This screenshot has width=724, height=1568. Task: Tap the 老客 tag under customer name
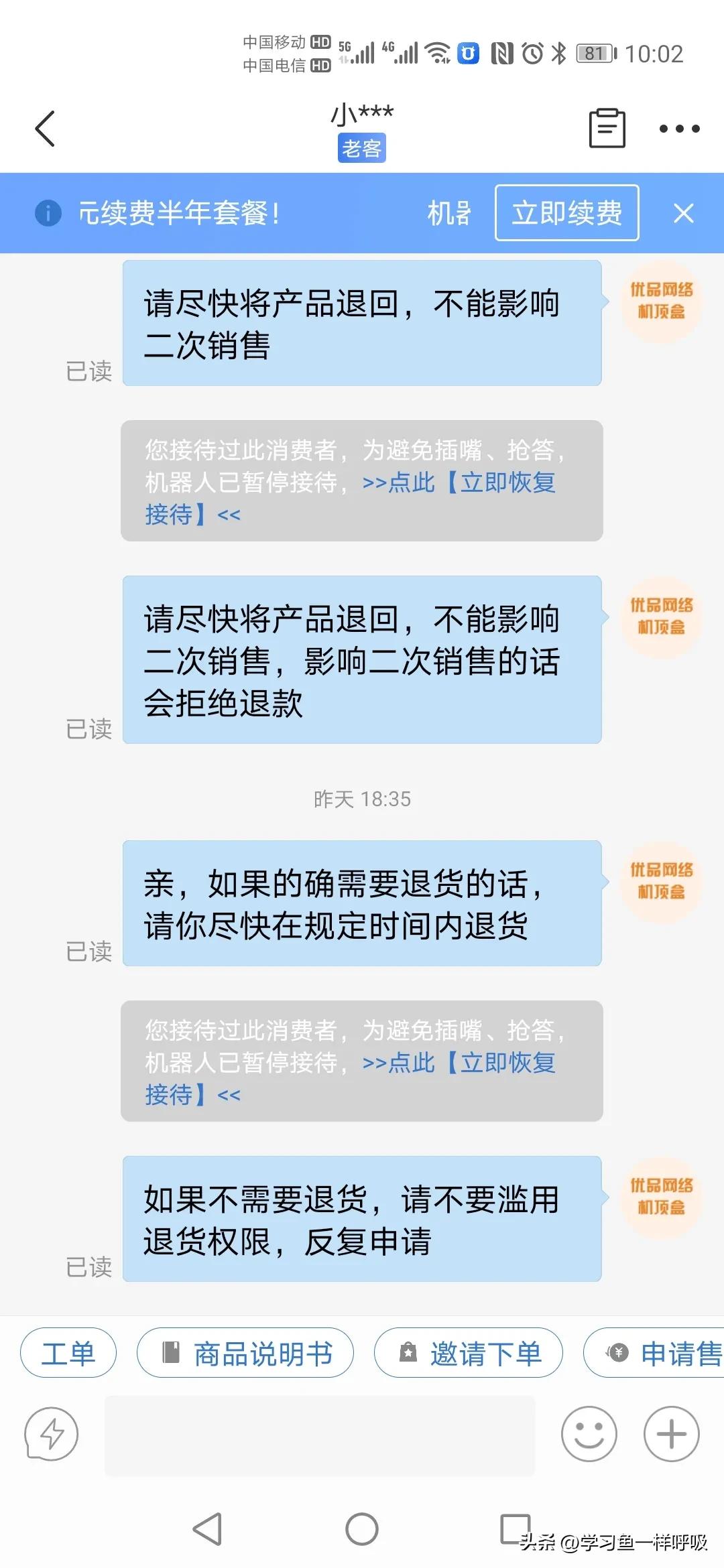[361, 149]
